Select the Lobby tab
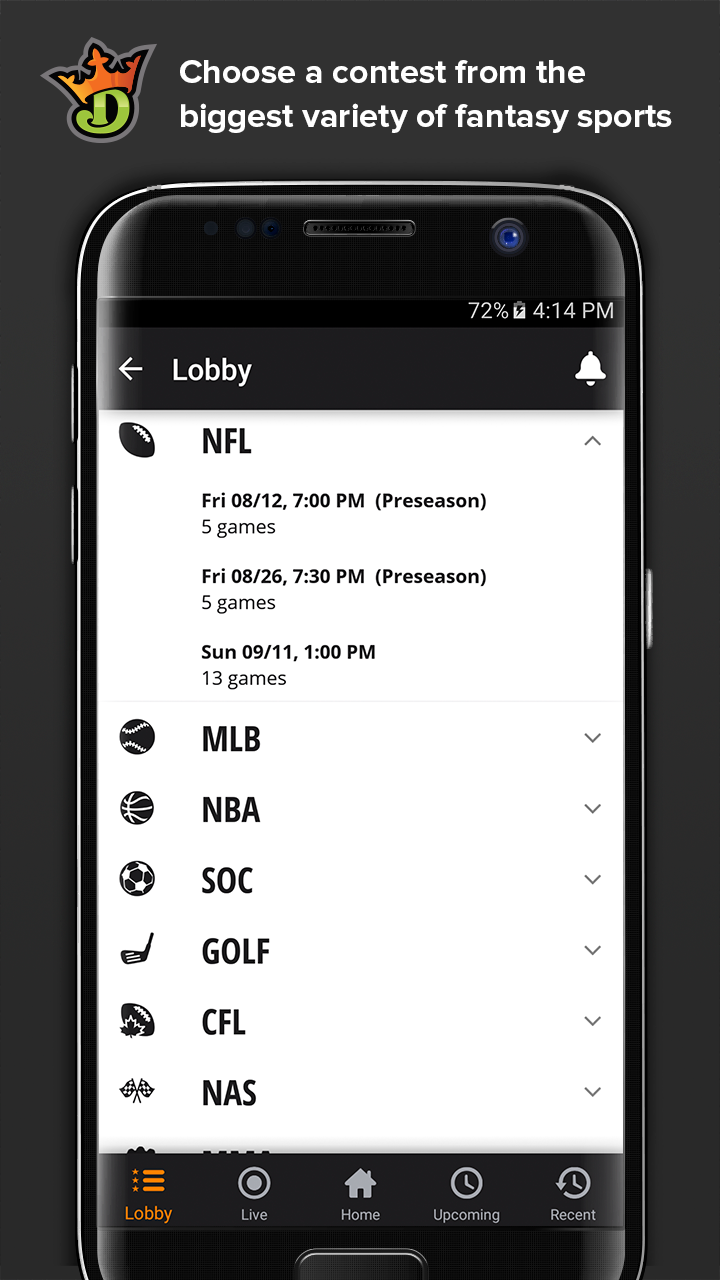The width and height of the screenshot is (720, 1280). pyautogui.click(x=147, y=1192)
